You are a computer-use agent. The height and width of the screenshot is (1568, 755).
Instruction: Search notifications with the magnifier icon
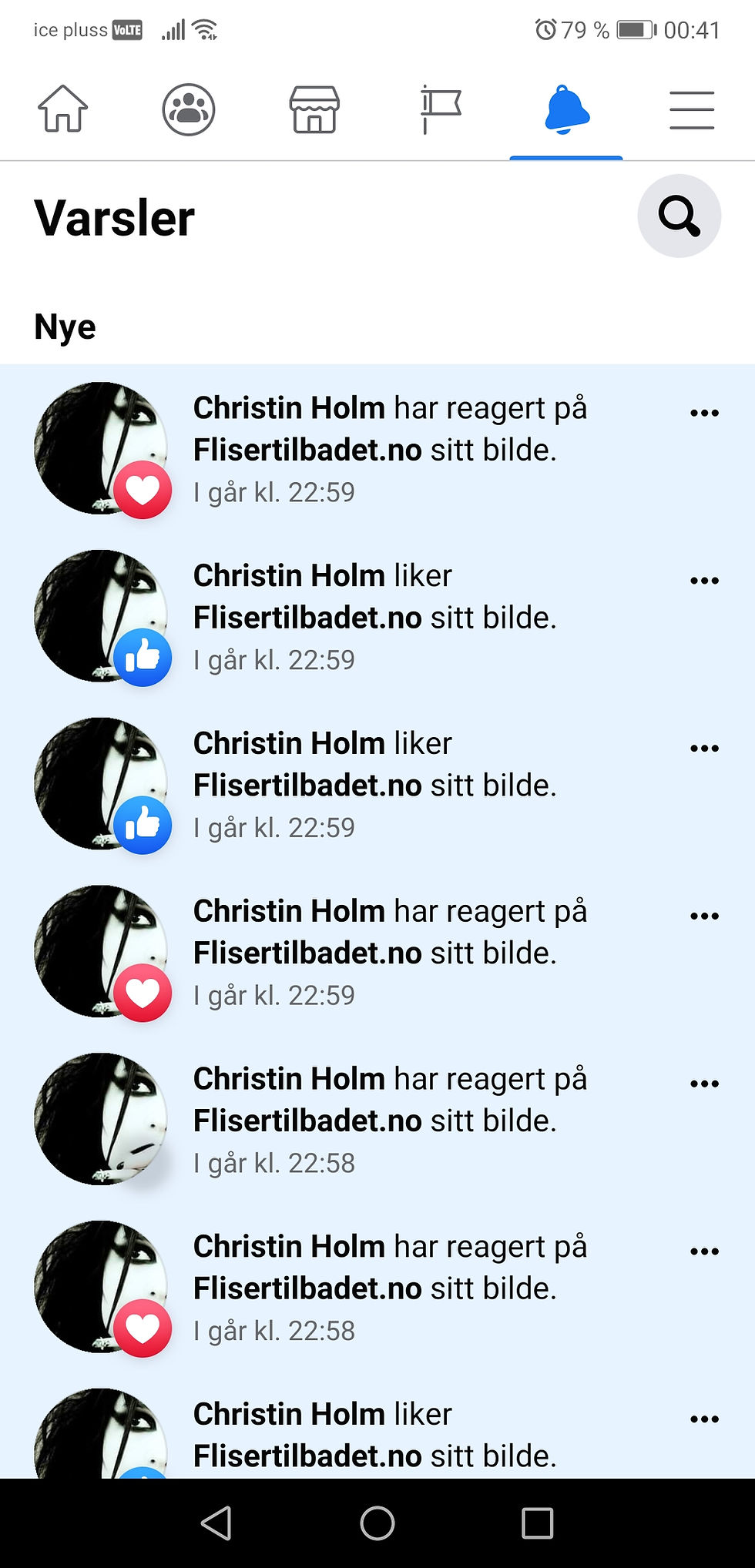pyautogui.click(x=679, y=216)
